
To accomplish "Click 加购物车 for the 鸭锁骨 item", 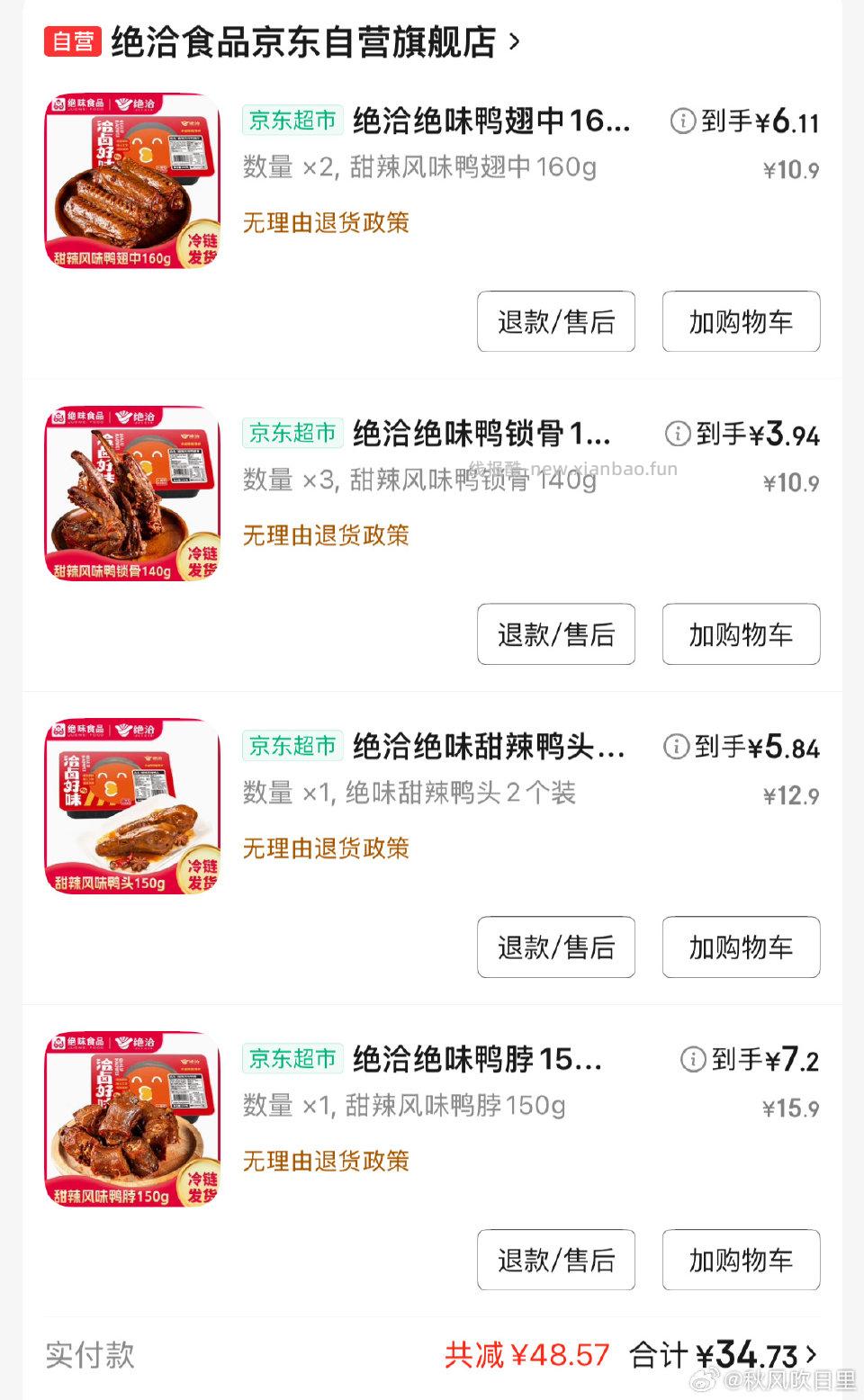I will click(741, 634).
